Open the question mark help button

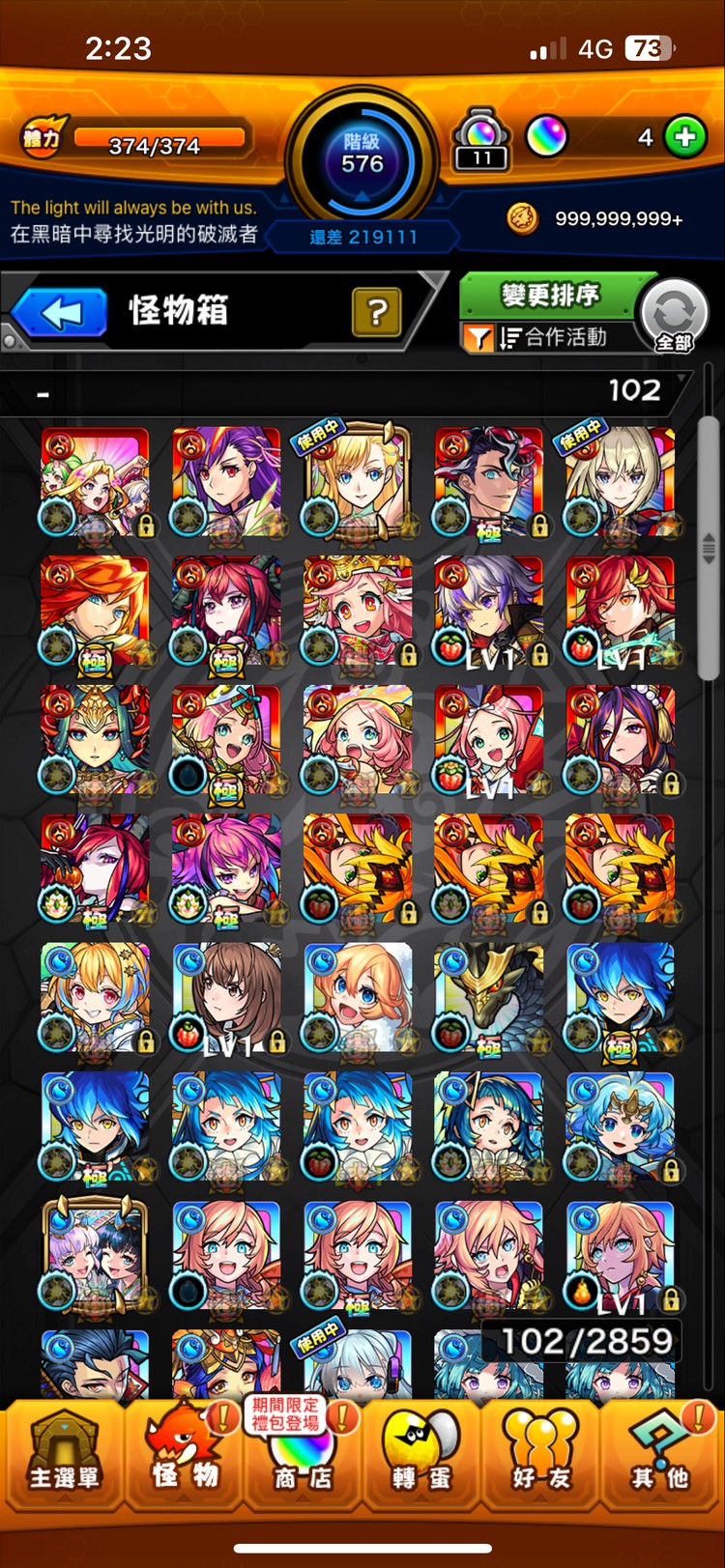point(377,311)
